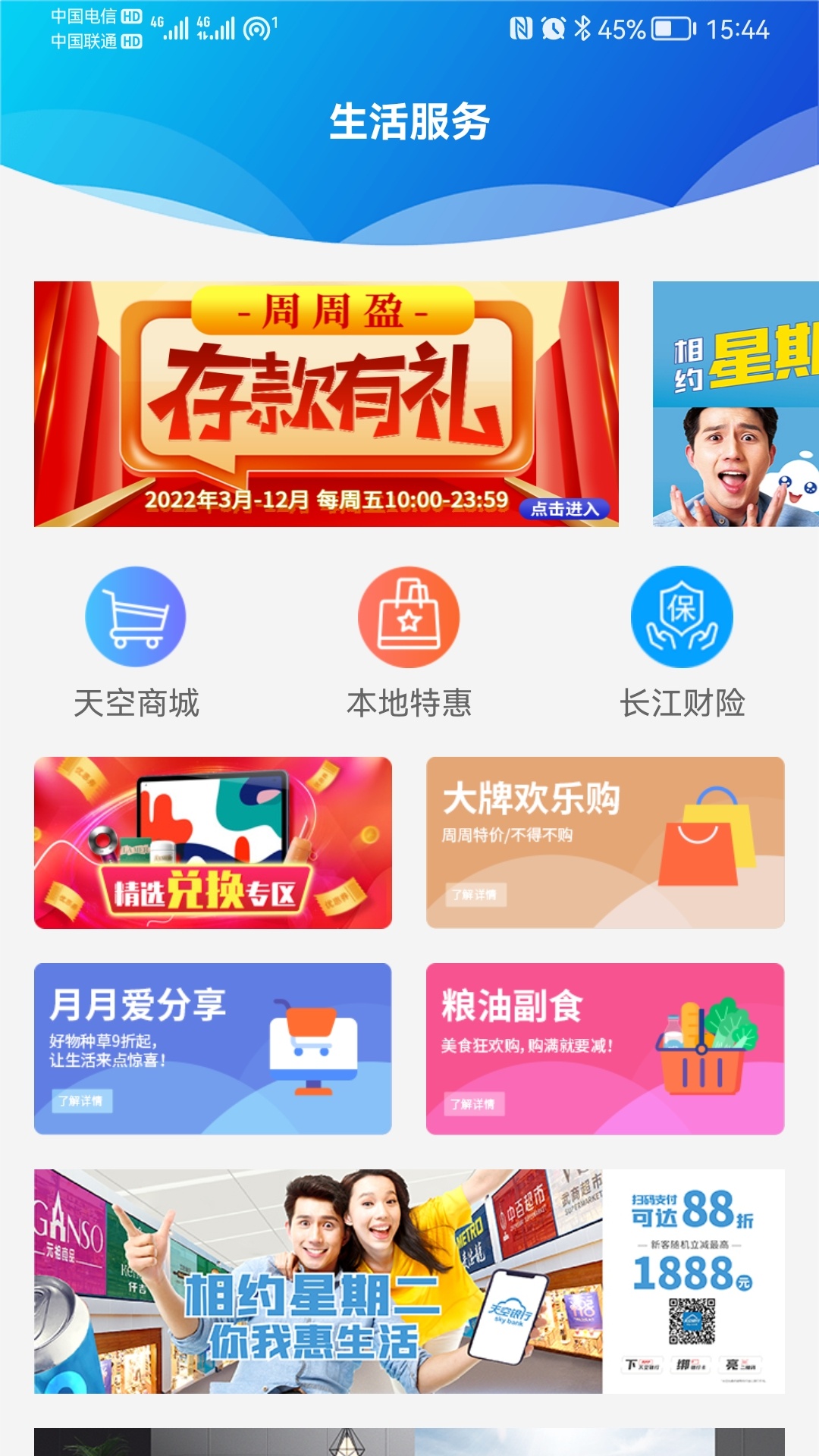Tap 了解详情 on the 粮油副食 card
This screenshot has height=1456, width=819.
[x=472, y=1103]
